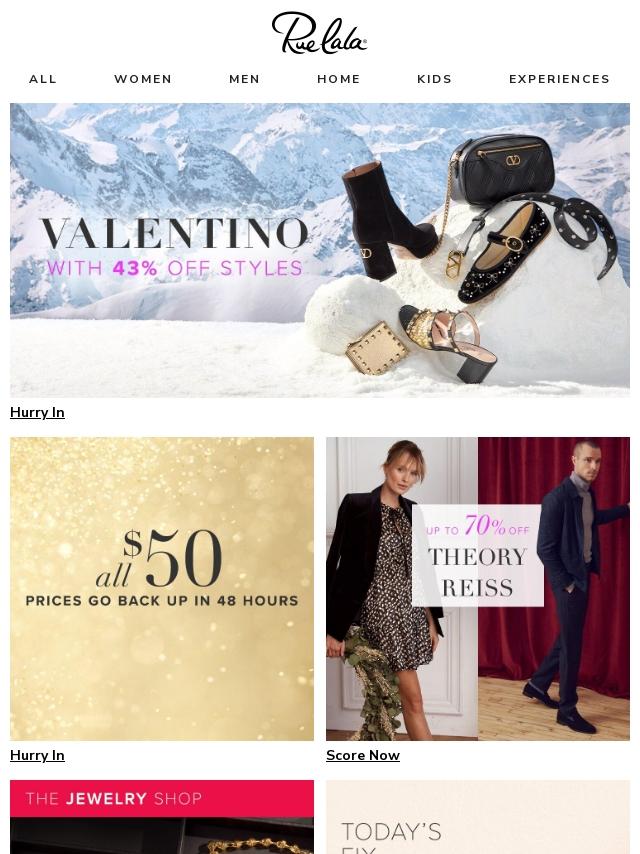Open The Jewelry Shop tile
Viewport: 640px width, 854px height.
tap(162, 817)
